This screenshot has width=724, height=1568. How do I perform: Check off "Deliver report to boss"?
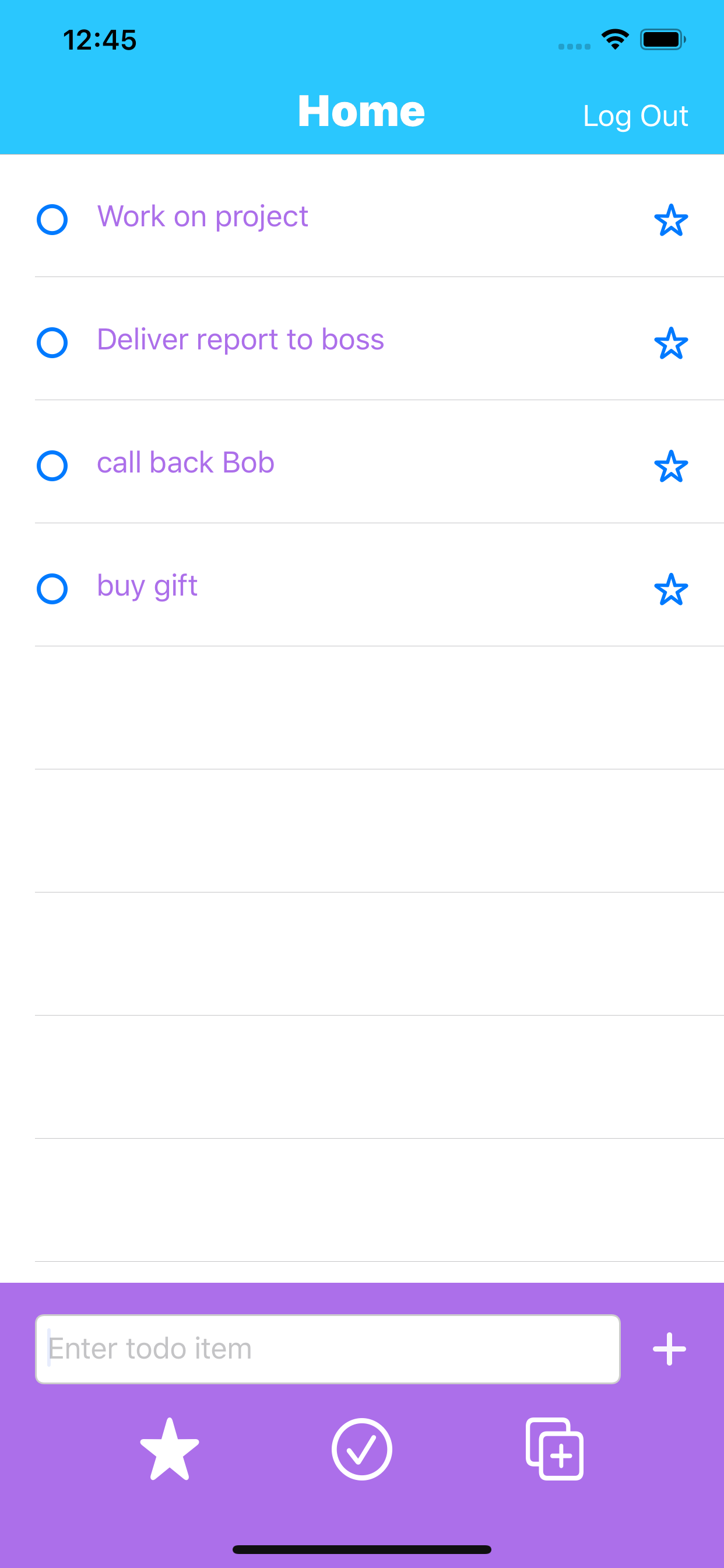pyautogui.click(x=52, y=342)
